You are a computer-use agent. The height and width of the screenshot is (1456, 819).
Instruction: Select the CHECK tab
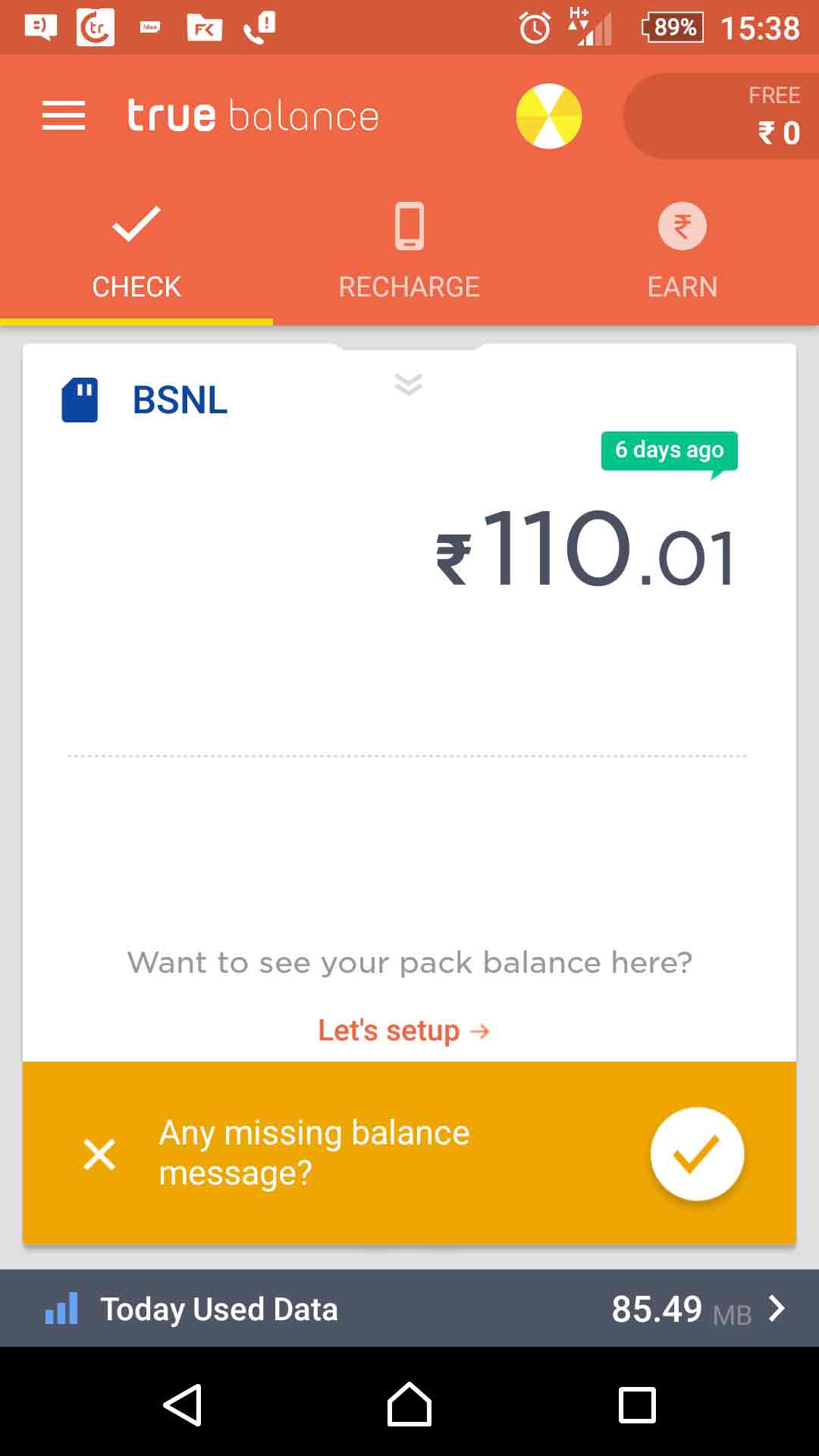[136, 252]
